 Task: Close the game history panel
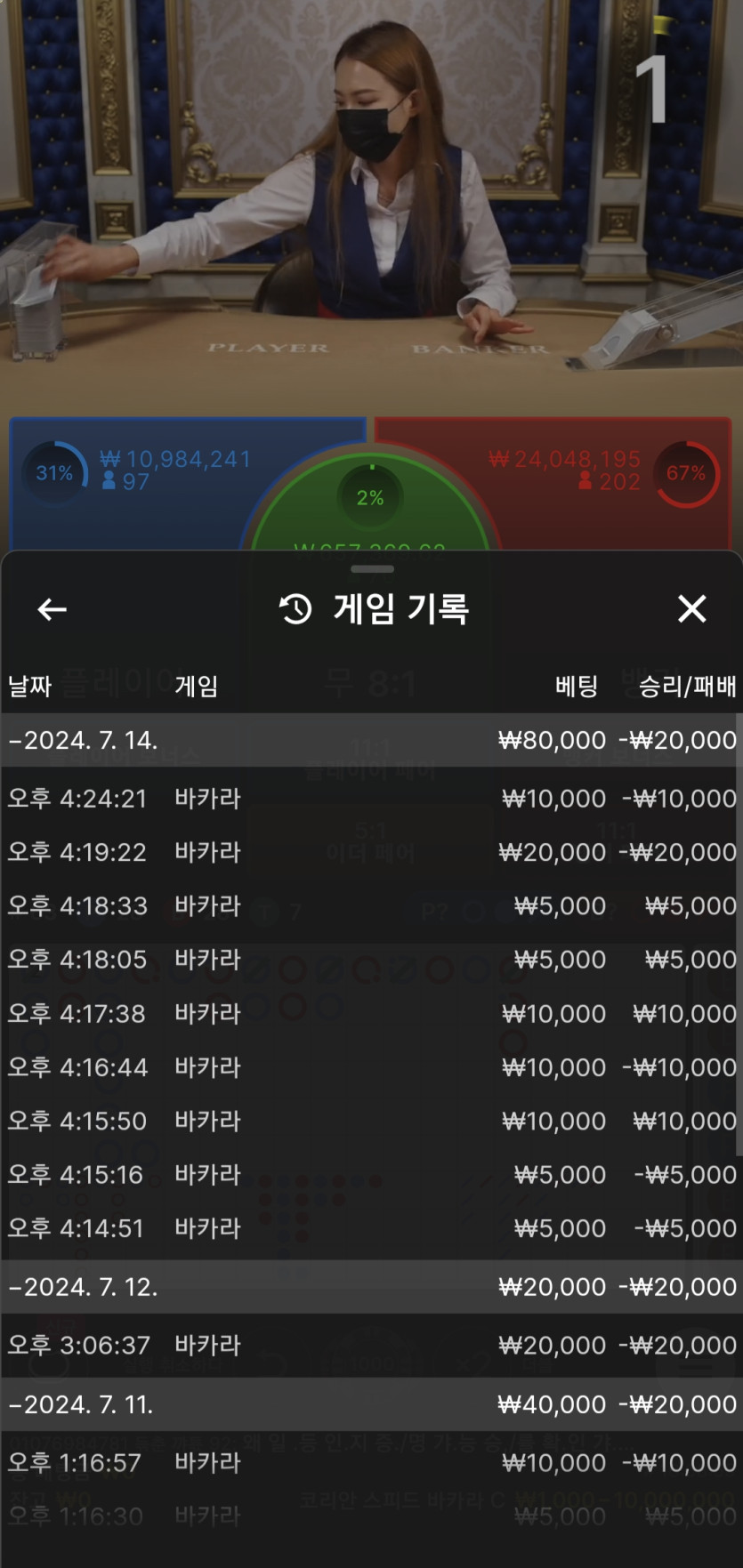(691, 609)
